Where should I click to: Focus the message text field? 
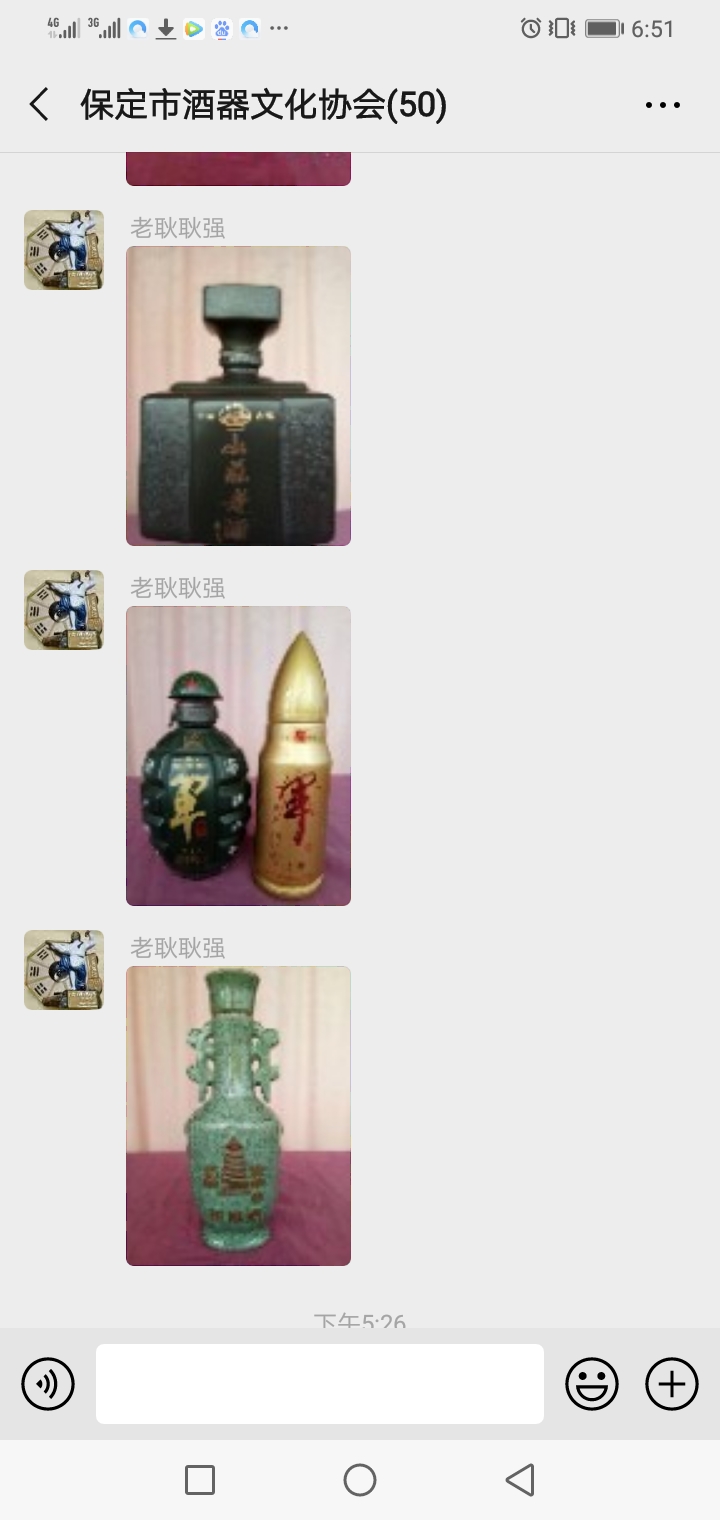pyautogui.click(x=320, y=1384)
